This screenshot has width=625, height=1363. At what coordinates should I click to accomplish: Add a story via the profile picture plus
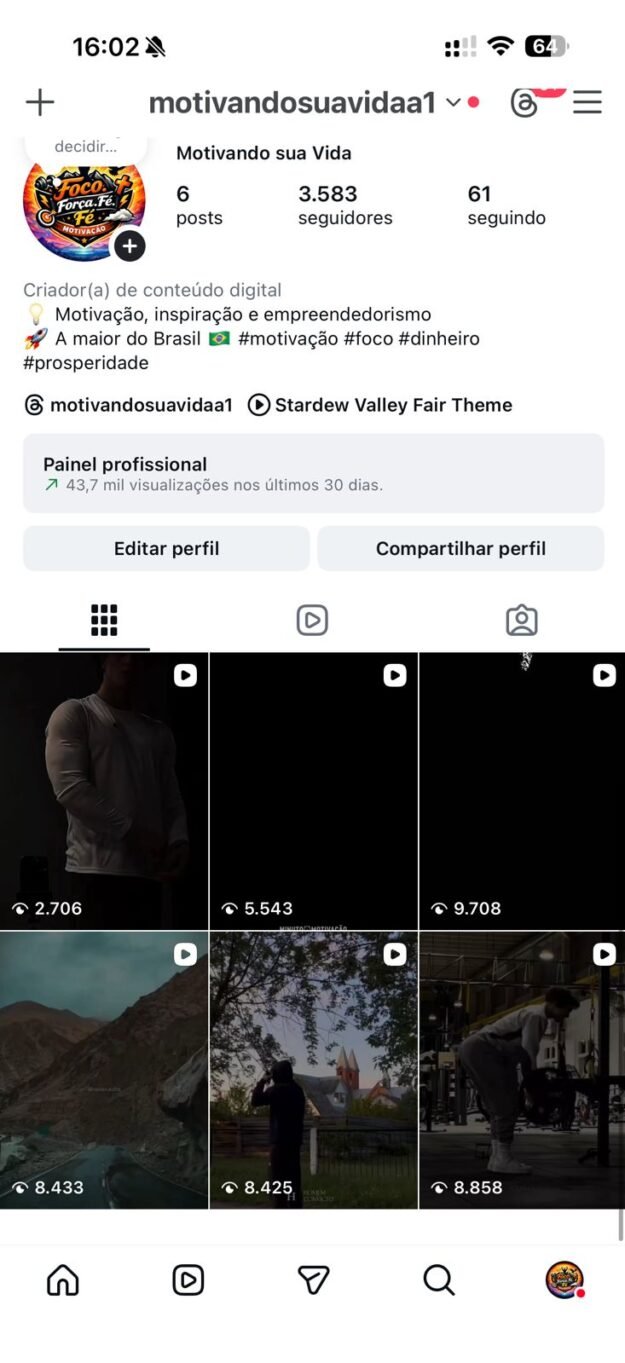129,246
